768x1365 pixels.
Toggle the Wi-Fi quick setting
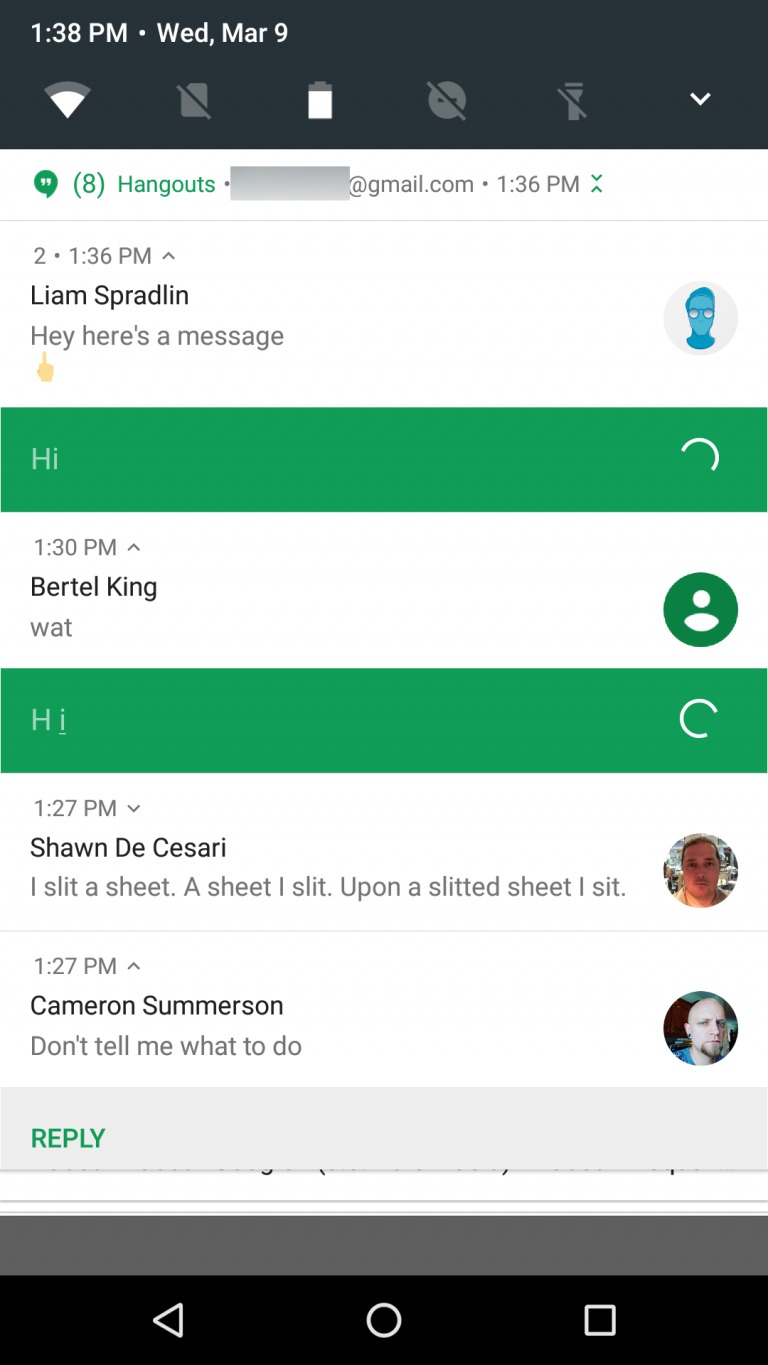(67, 100)
